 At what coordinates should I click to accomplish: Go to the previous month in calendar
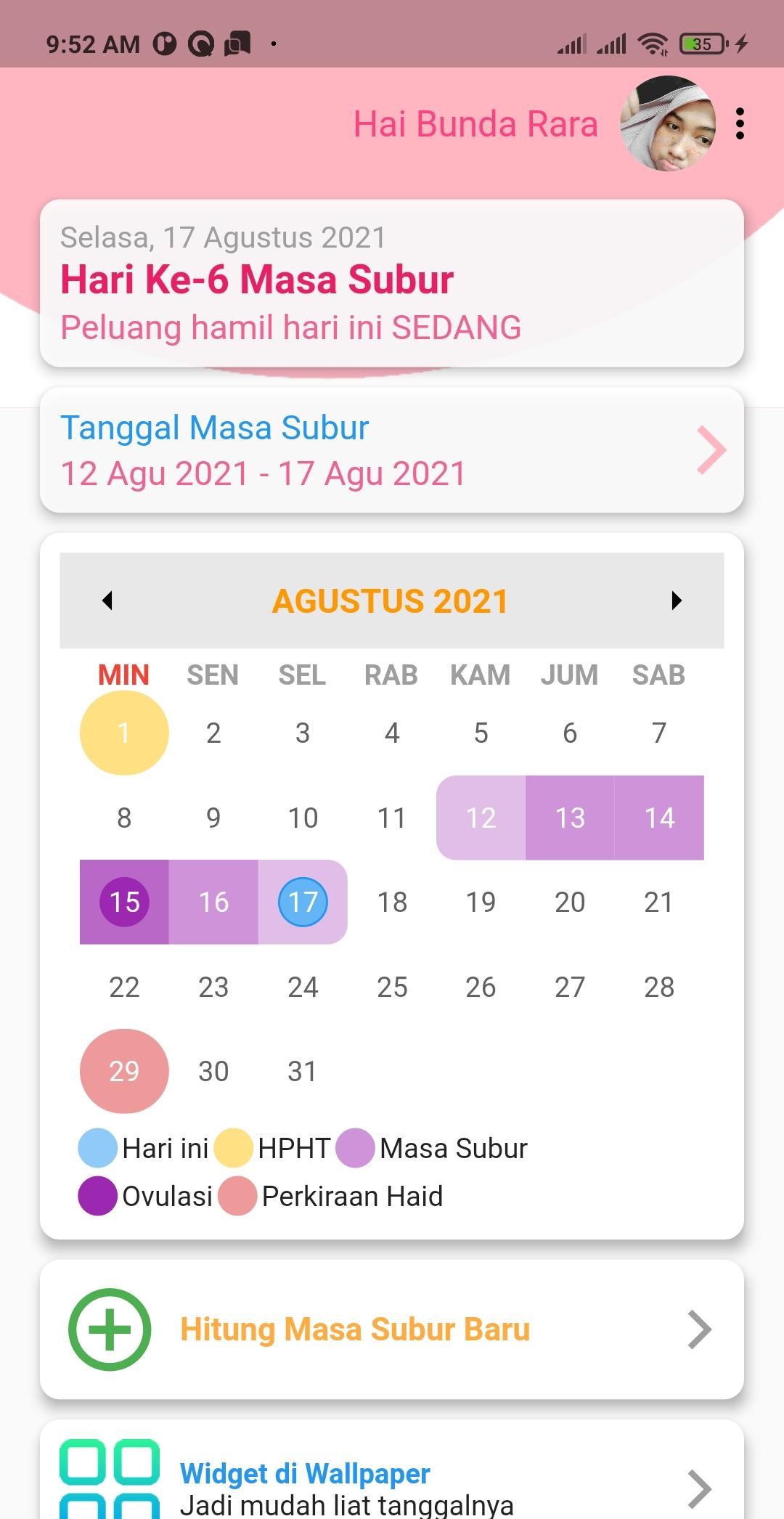(x=107, y=600)
